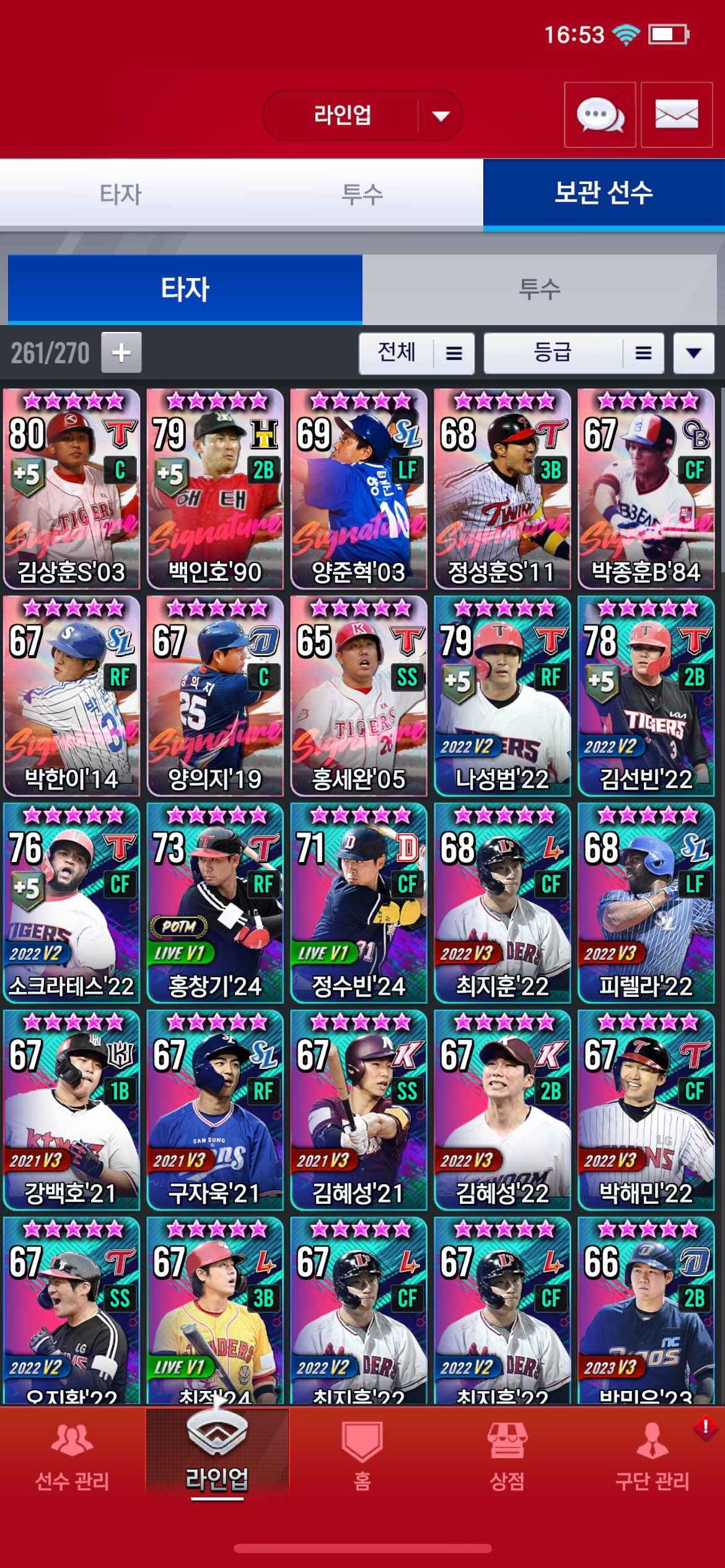The image size is (725, 1568).
Task: View the 홍창기'24 player card
Action: (x=215, y=903)
